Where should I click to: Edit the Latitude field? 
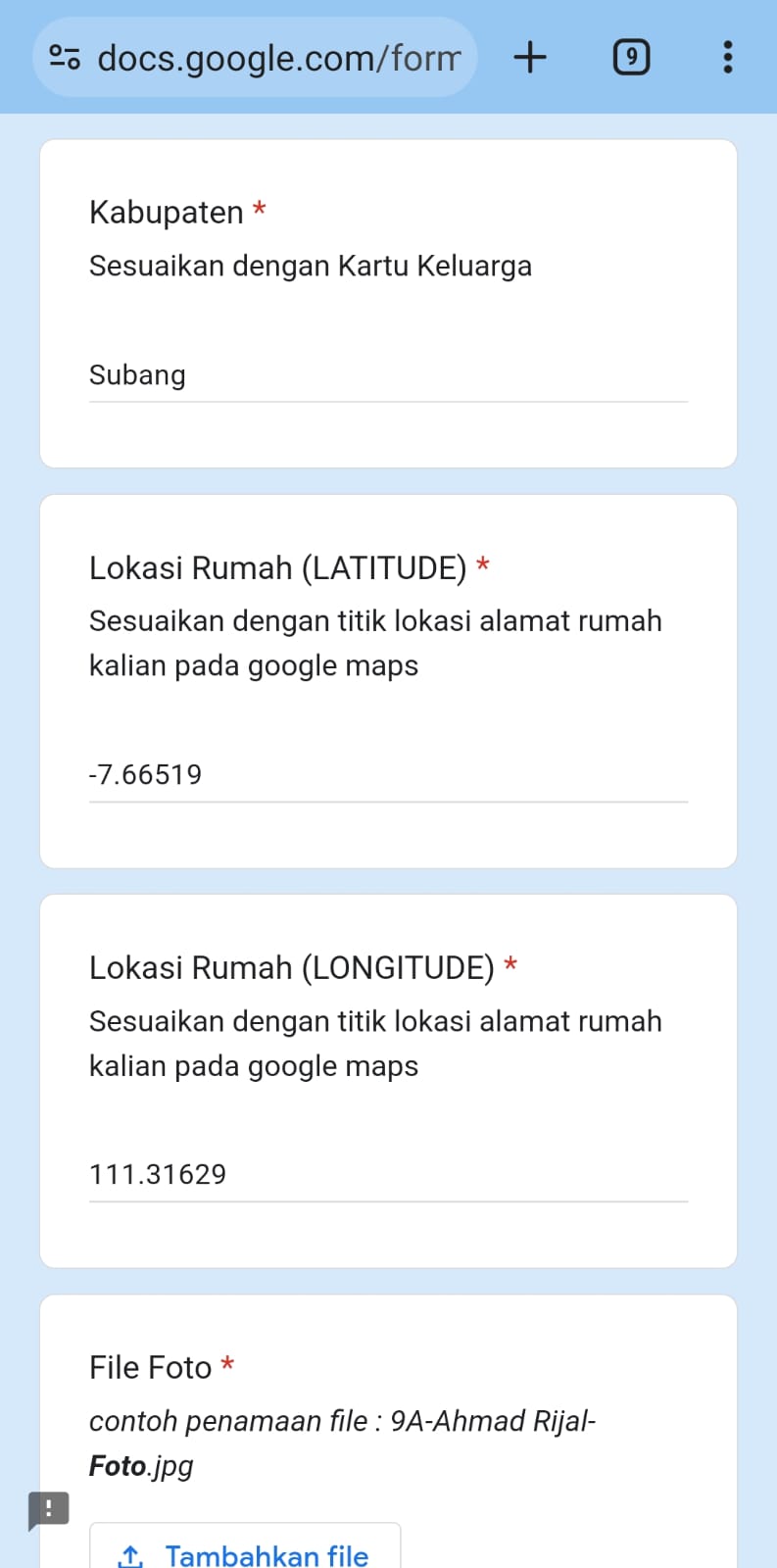(388, 775)
